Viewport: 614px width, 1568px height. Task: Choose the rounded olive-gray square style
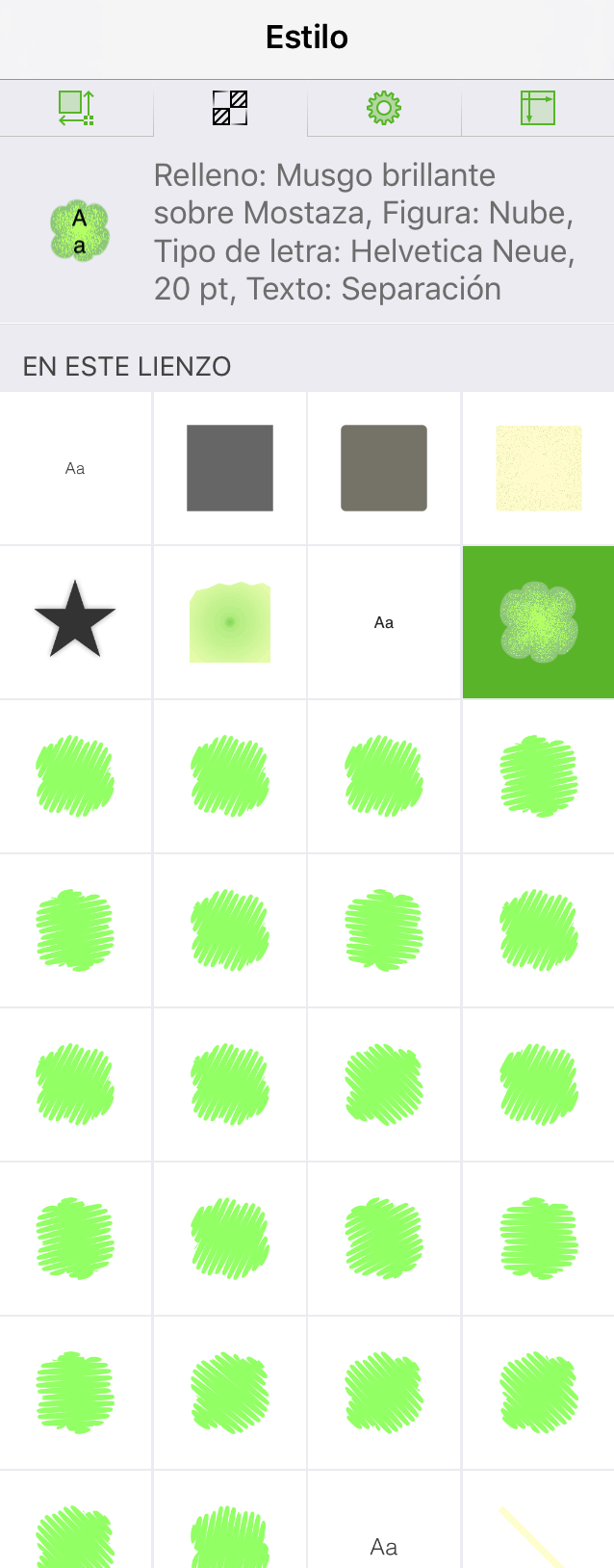(x=384, y=468)
